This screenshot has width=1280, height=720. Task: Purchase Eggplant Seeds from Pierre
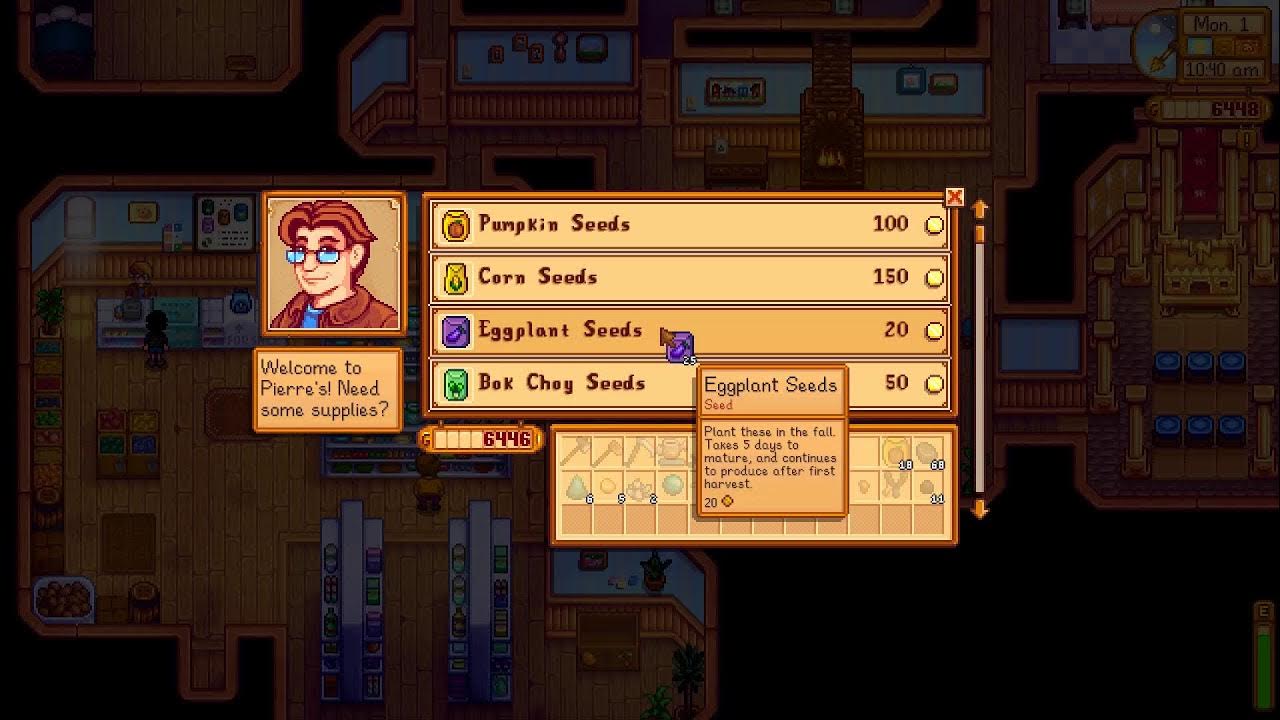click(560, 331)
